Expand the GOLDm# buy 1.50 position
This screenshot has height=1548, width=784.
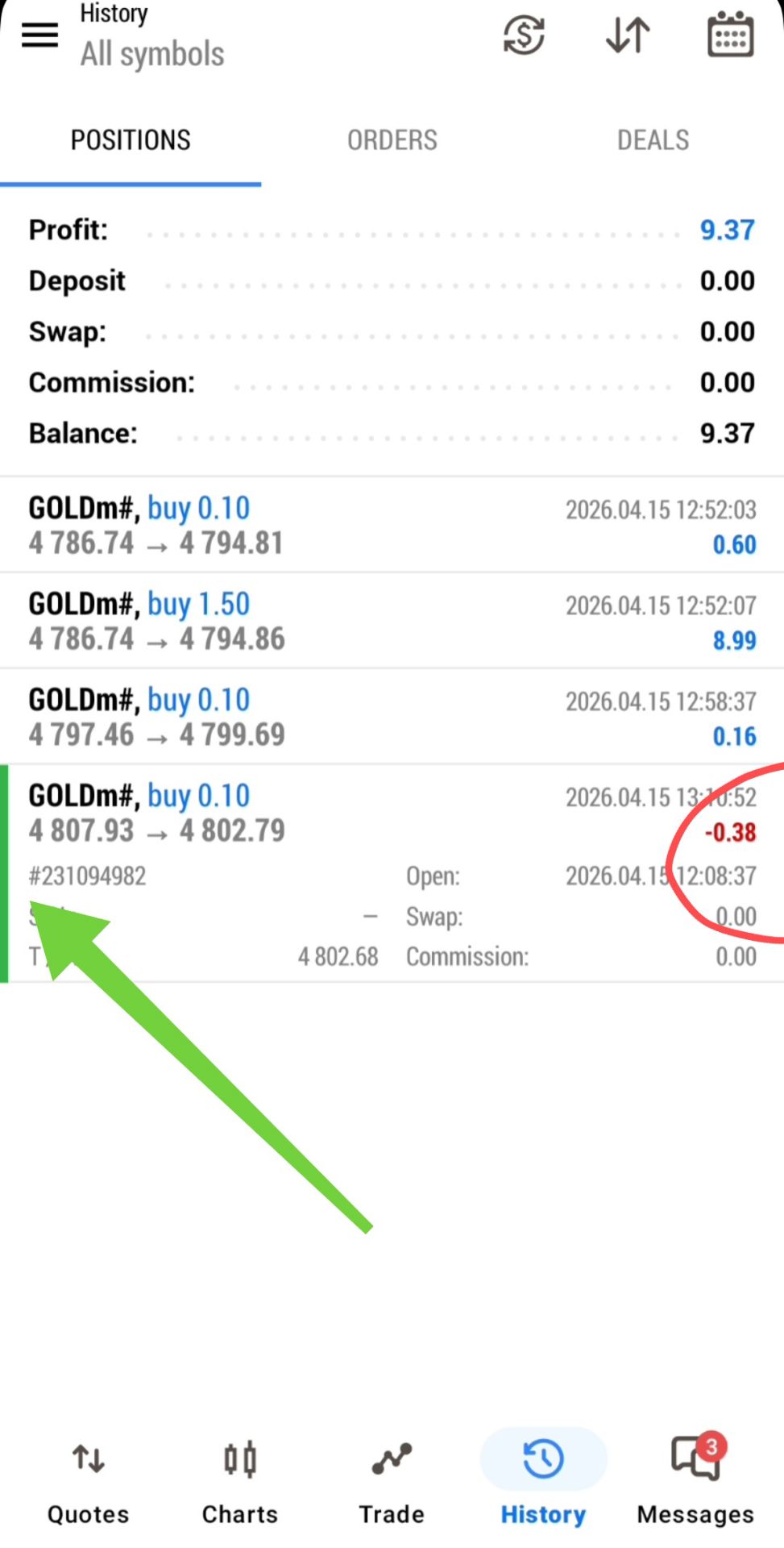pos(392,621)
